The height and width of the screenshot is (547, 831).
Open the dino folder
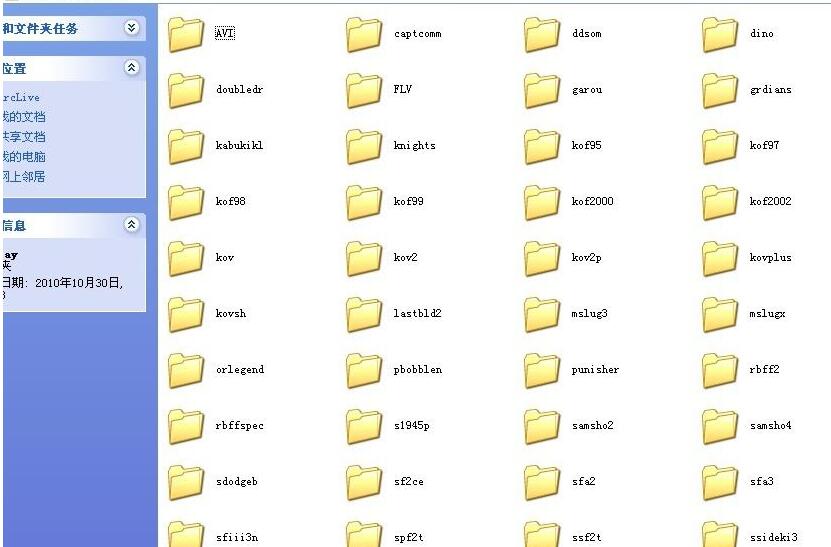pos(721,34)
